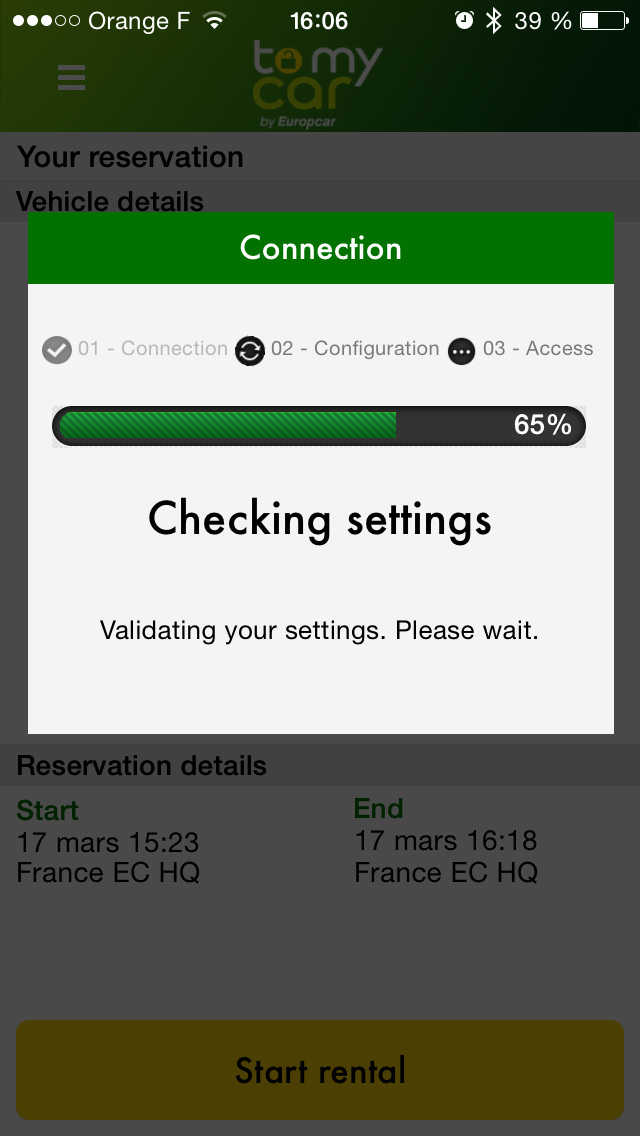The image size is (640, 1136).
Task: Tap the Start rental button
Action: click(x=320, y=1070)
